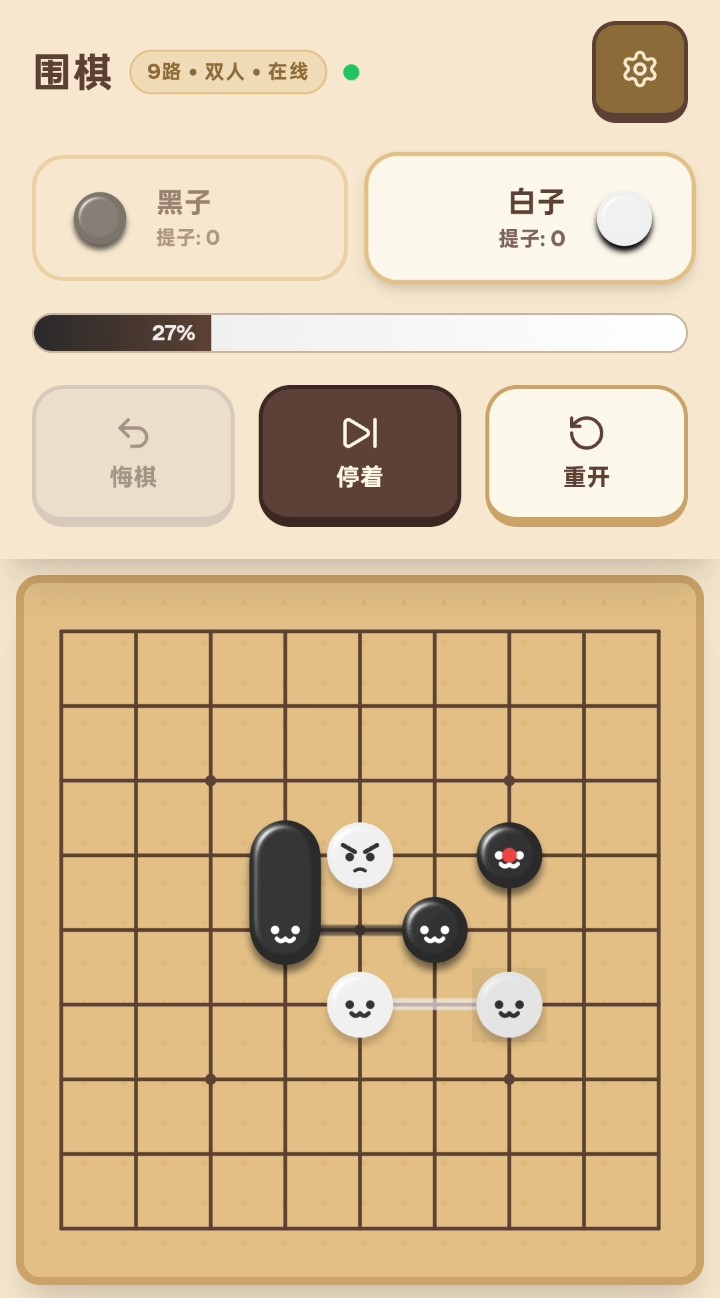This screenshot has width=720, height=1298.
Task: Pass the turn with 停着
Action: pyautogui.click(x=360, y=453)
